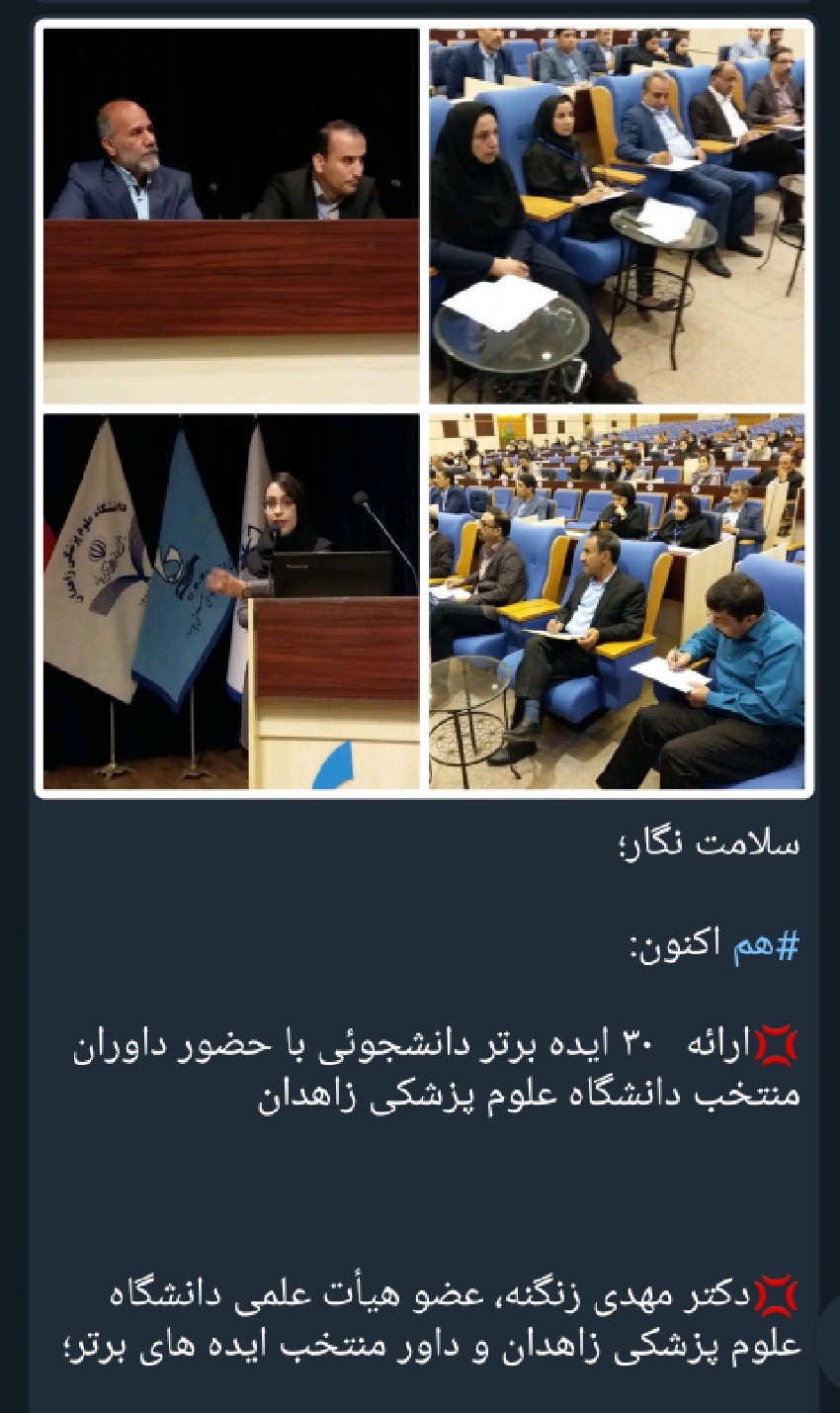Open the event photo collage
The width and height of the screenshot is (840, 1413).
tap(423, 407)
